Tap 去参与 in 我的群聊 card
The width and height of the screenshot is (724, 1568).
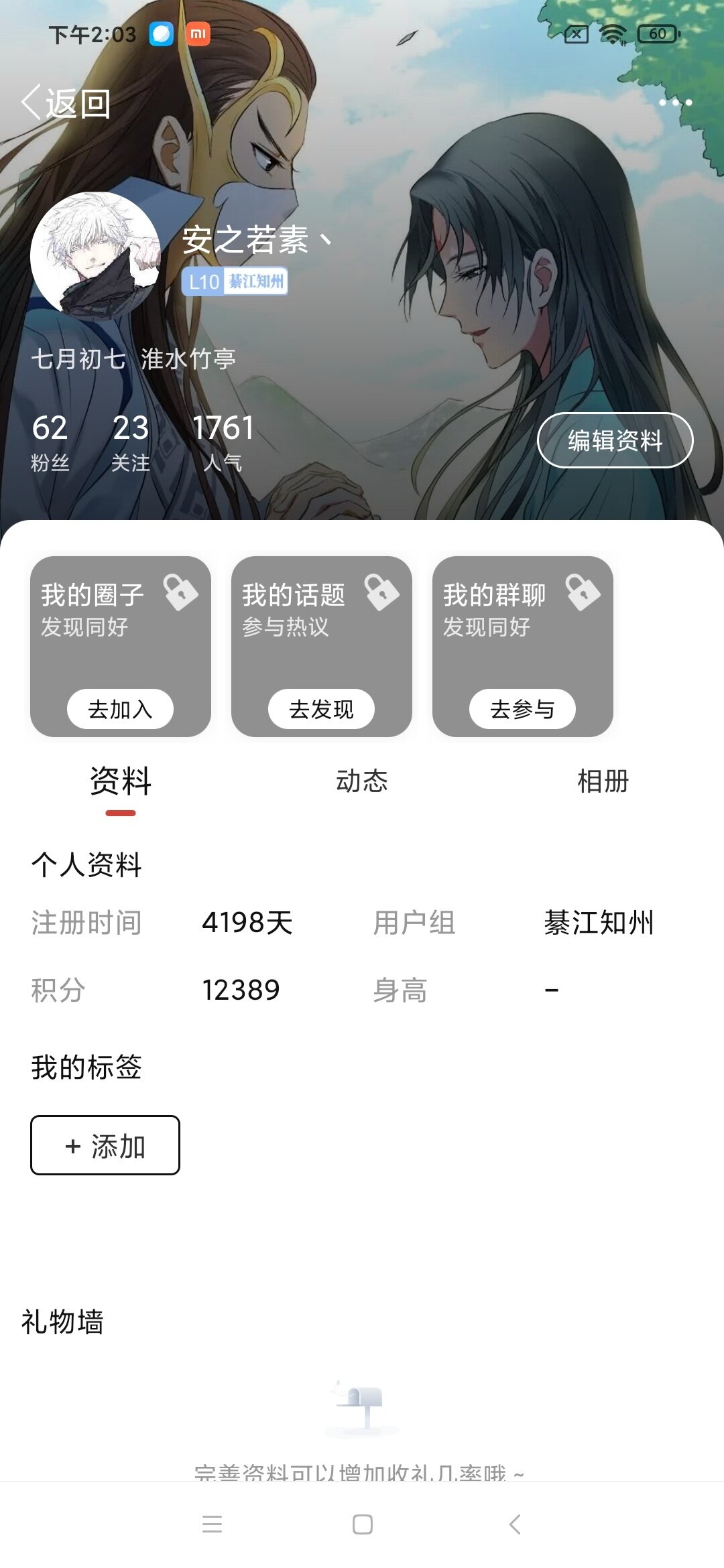pyautogui.click(x=522, y=709)
